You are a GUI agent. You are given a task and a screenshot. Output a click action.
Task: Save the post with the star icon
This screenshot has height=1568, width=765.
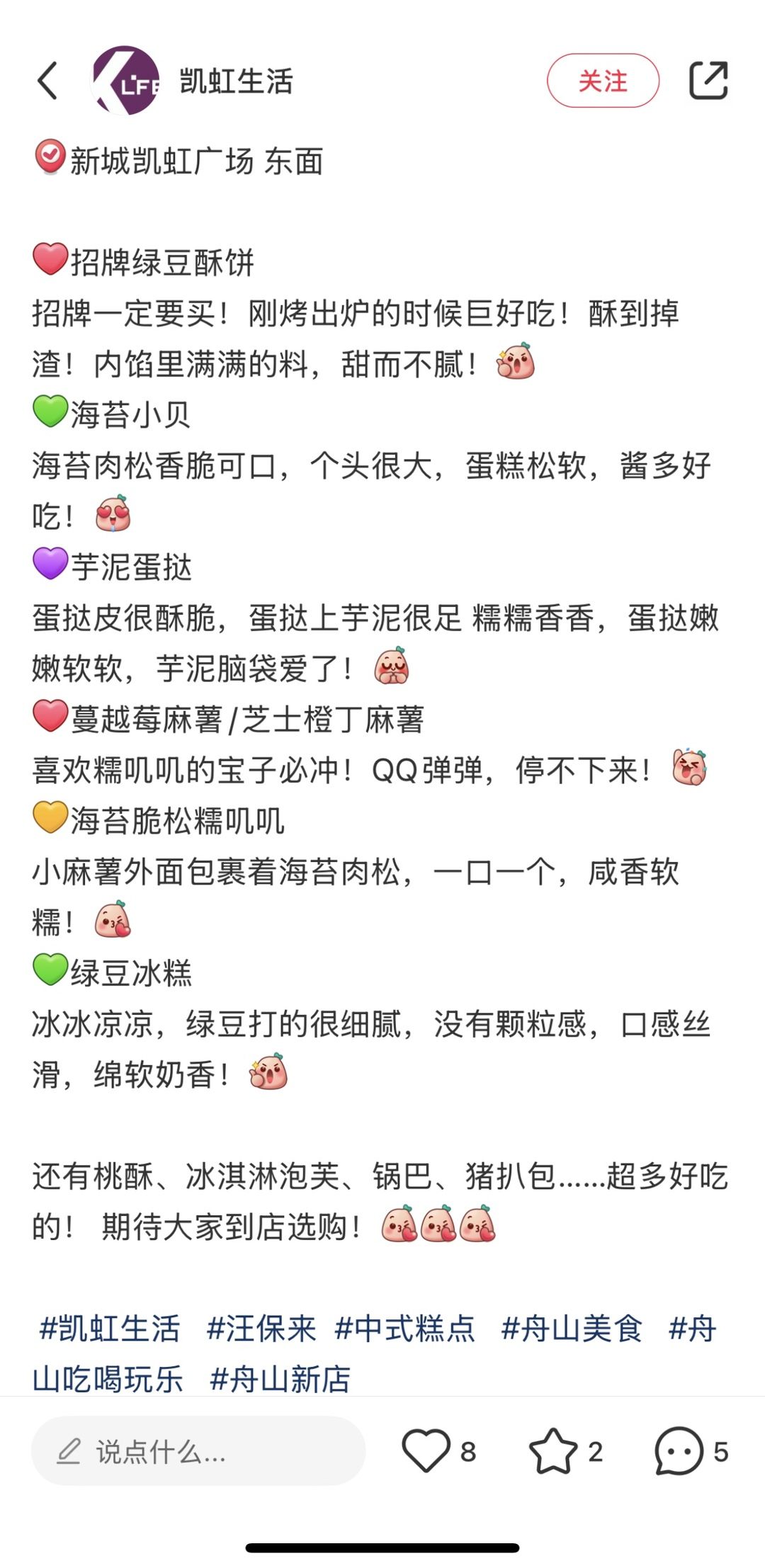[553, 1451]
